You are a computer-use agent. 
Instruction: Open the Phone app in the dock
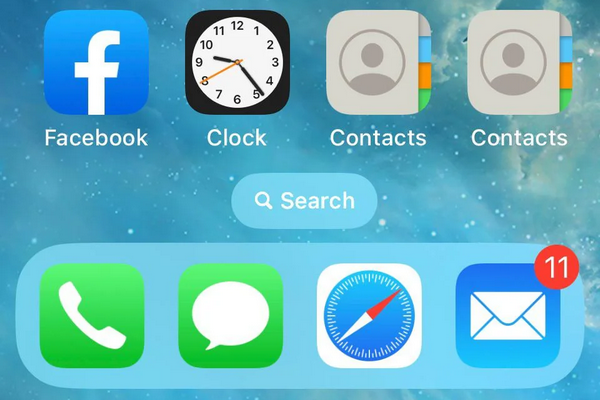tap(92, 316)
